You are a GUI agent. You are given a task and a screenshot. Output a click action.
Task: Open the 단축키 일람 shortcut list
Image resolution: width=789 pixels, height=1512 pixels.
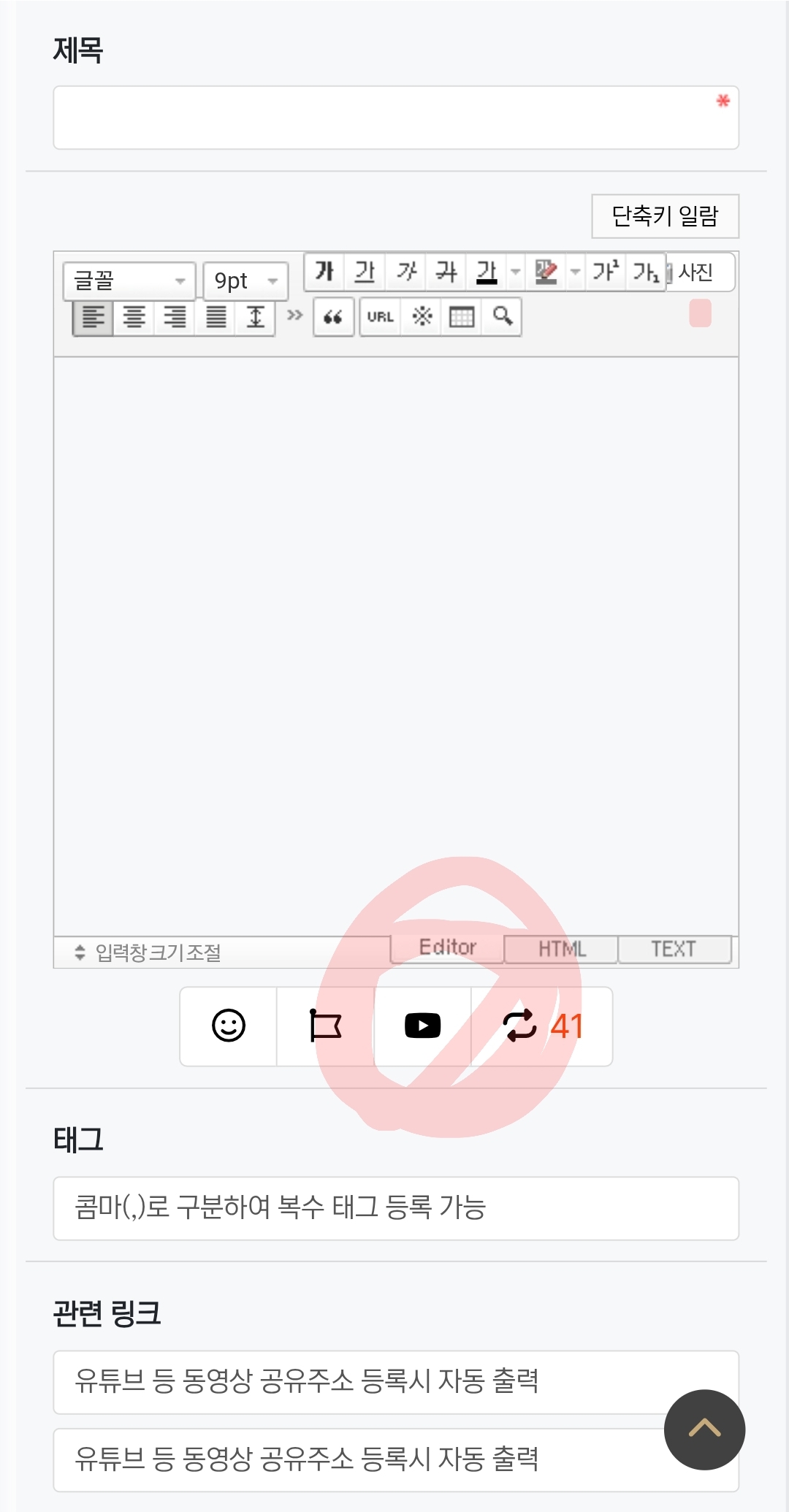[x=665, y=216]
